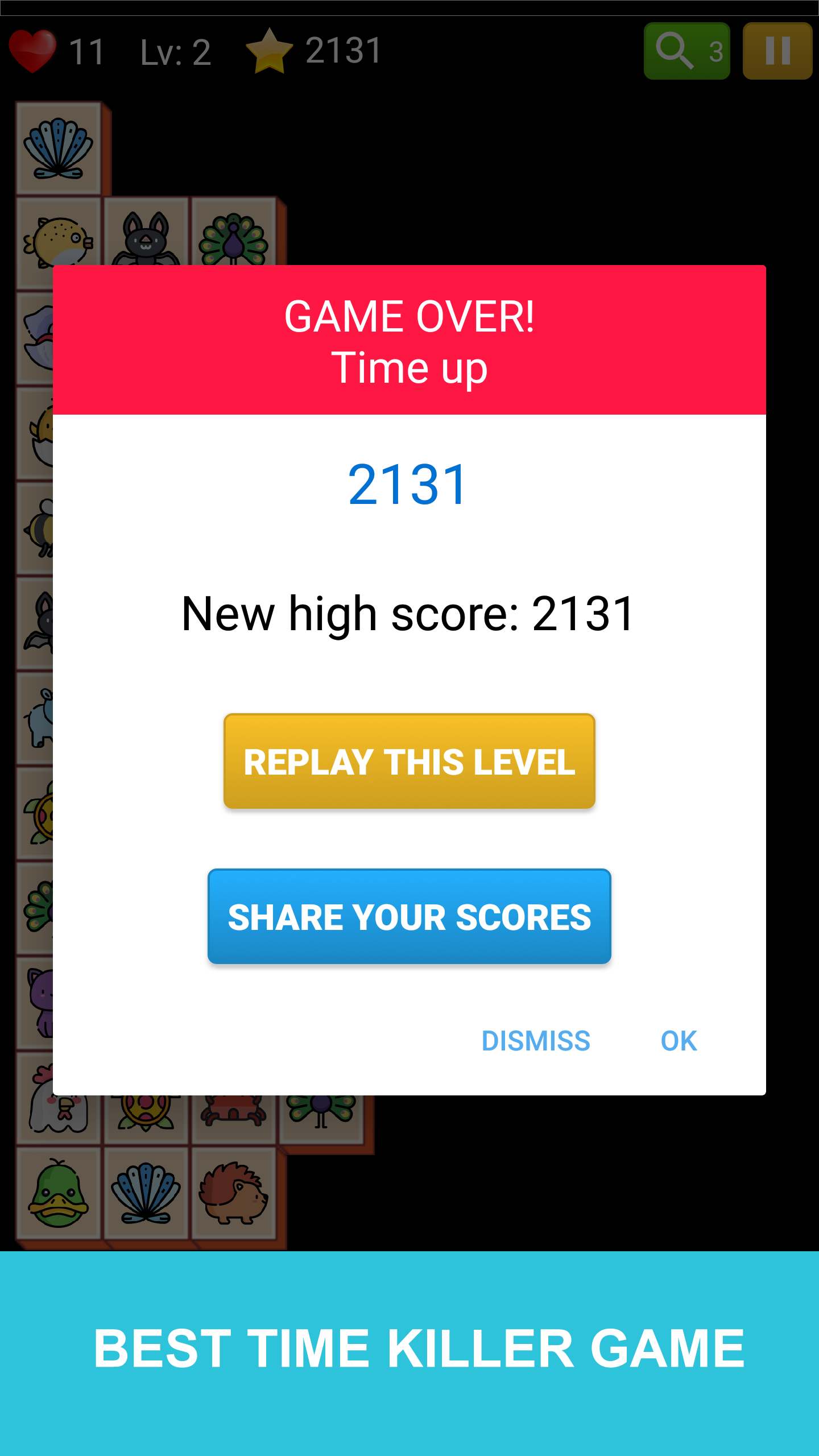Image resolution: width=819 pixels, height=1456 pixels.
Task: Tap the Replay This Level button
Action: 409,761
